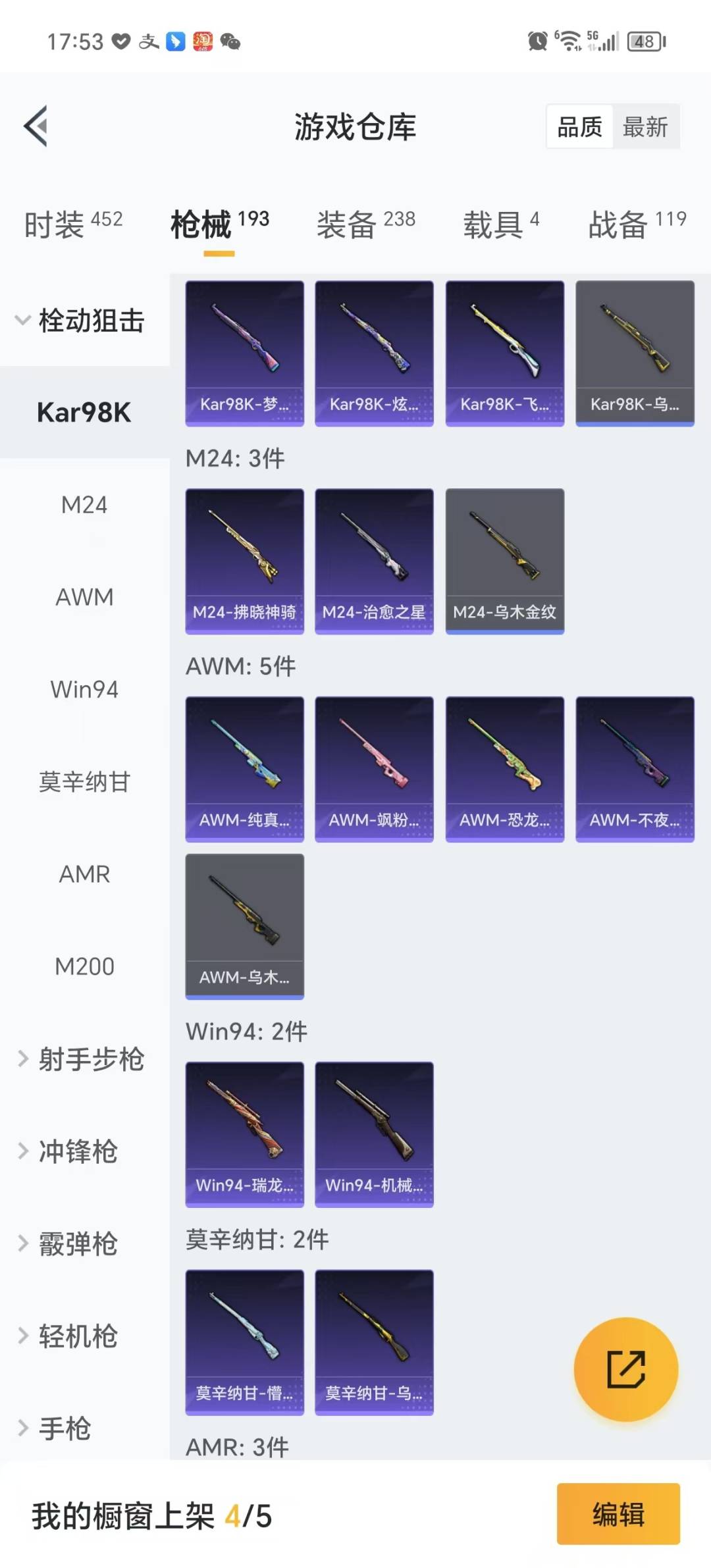Open the M24-乌木金纹 skin tile
The height and width of the screenshot is (1568, 711).
pos(504,561)
